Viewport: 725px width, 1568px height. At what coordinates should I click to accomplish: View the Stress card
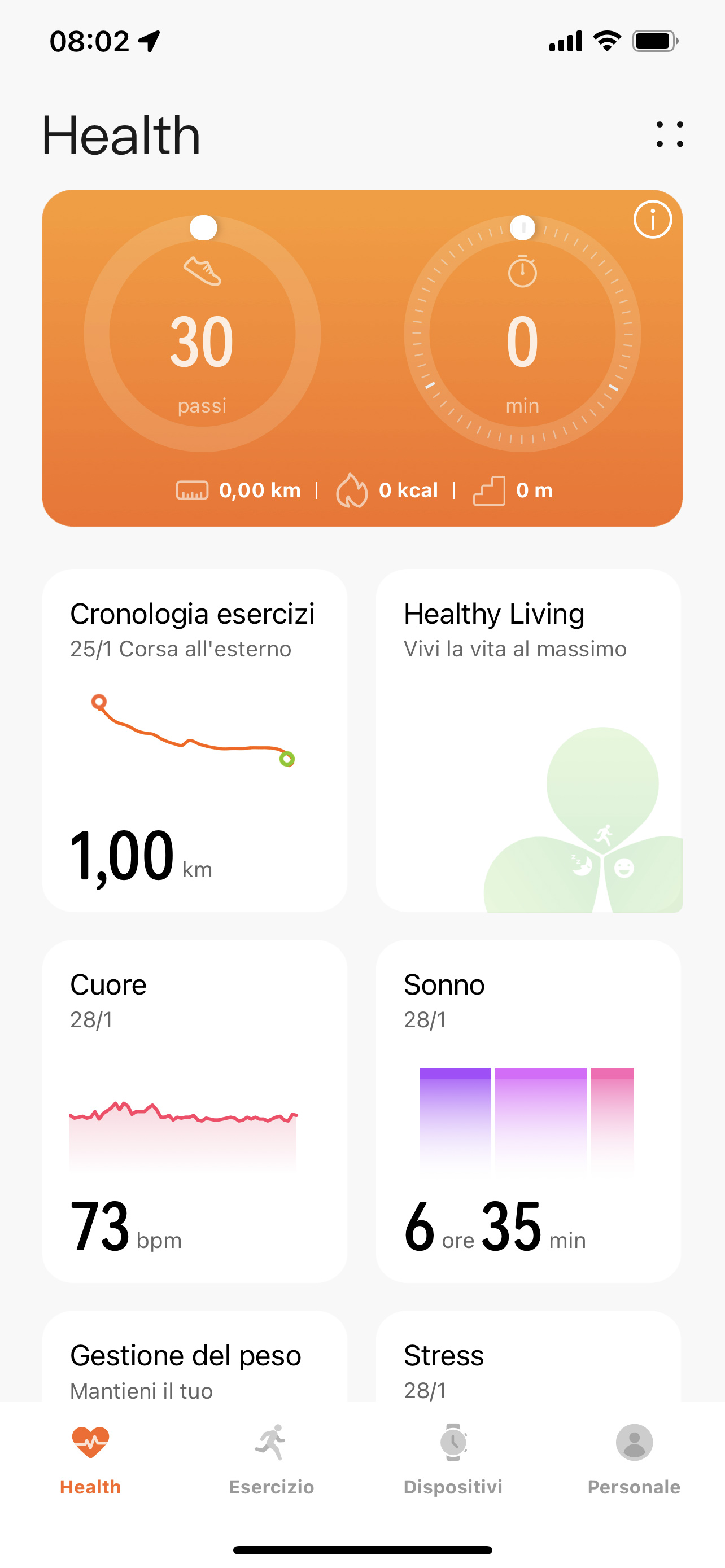tap(529, 1356)
